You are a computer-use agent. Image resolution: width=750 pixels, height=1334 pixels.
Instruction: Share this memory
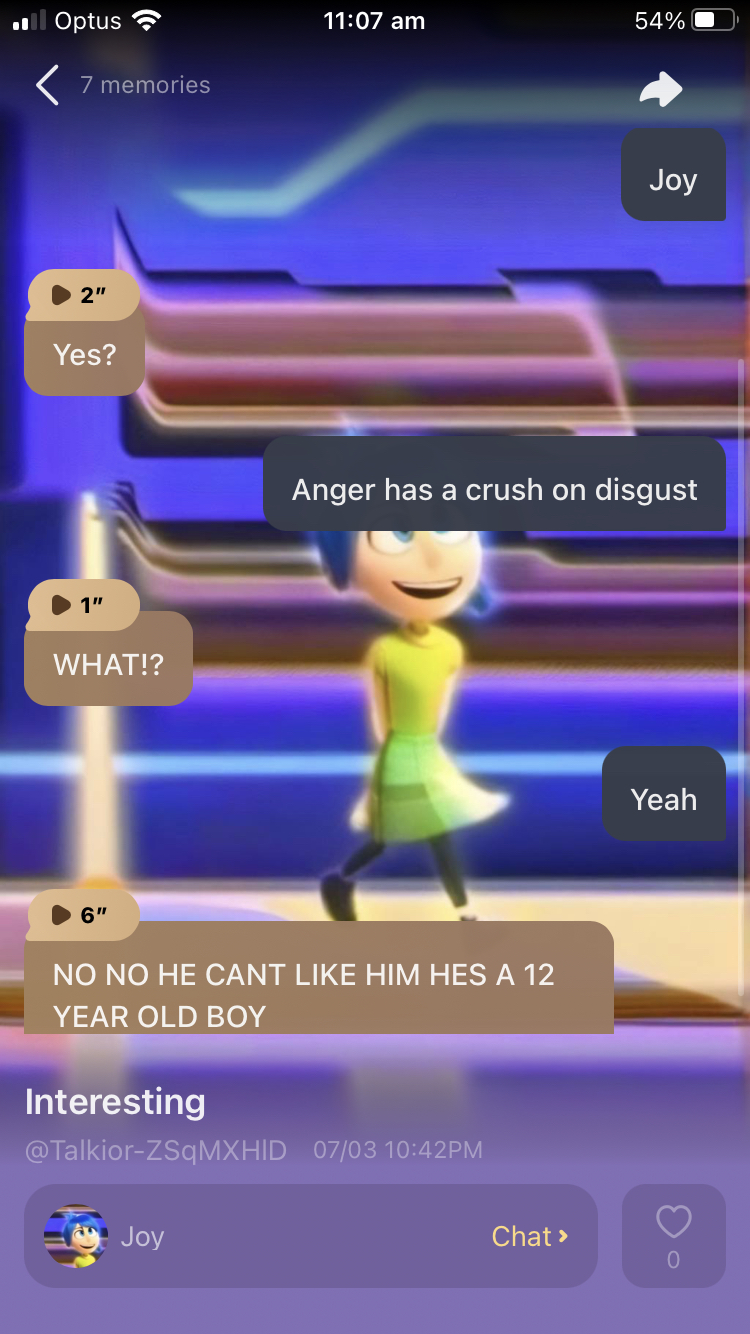point(661,90)
